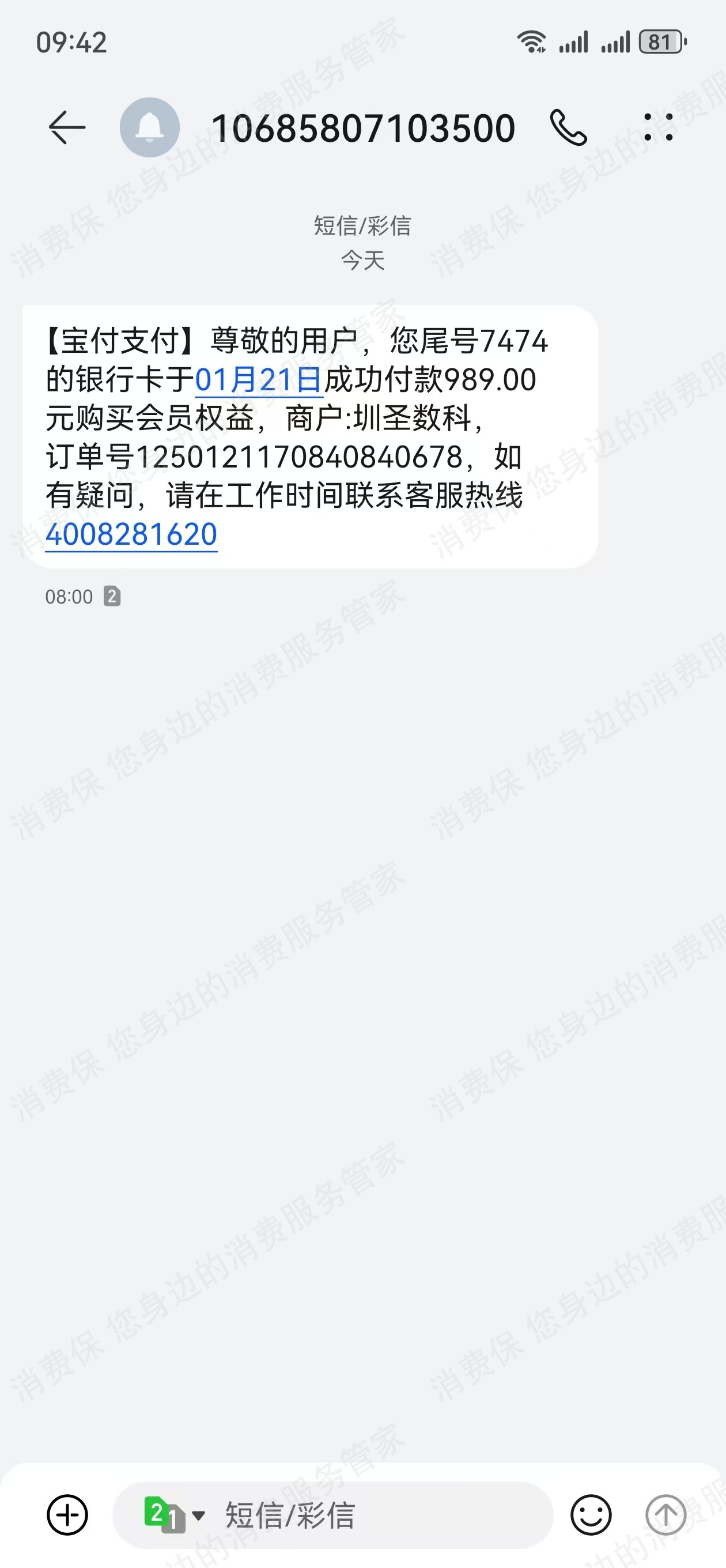The height and width of the screenshot is (1568, 726).
Task: Open the emoji picker
Action: coord(591,1514)
